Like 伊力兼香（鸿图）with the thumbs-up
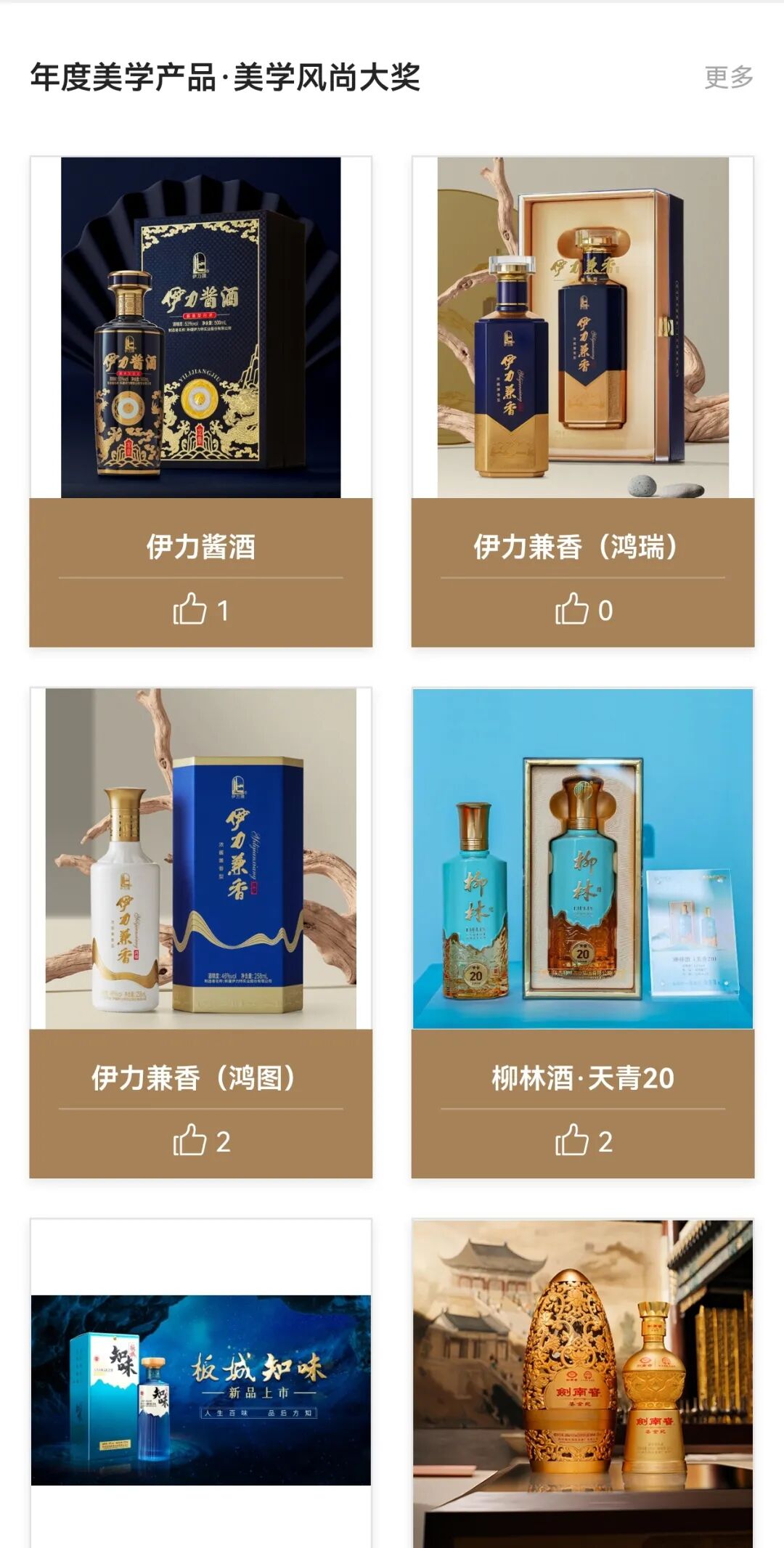This screenshot has height=1548, width=784. 190,1141
